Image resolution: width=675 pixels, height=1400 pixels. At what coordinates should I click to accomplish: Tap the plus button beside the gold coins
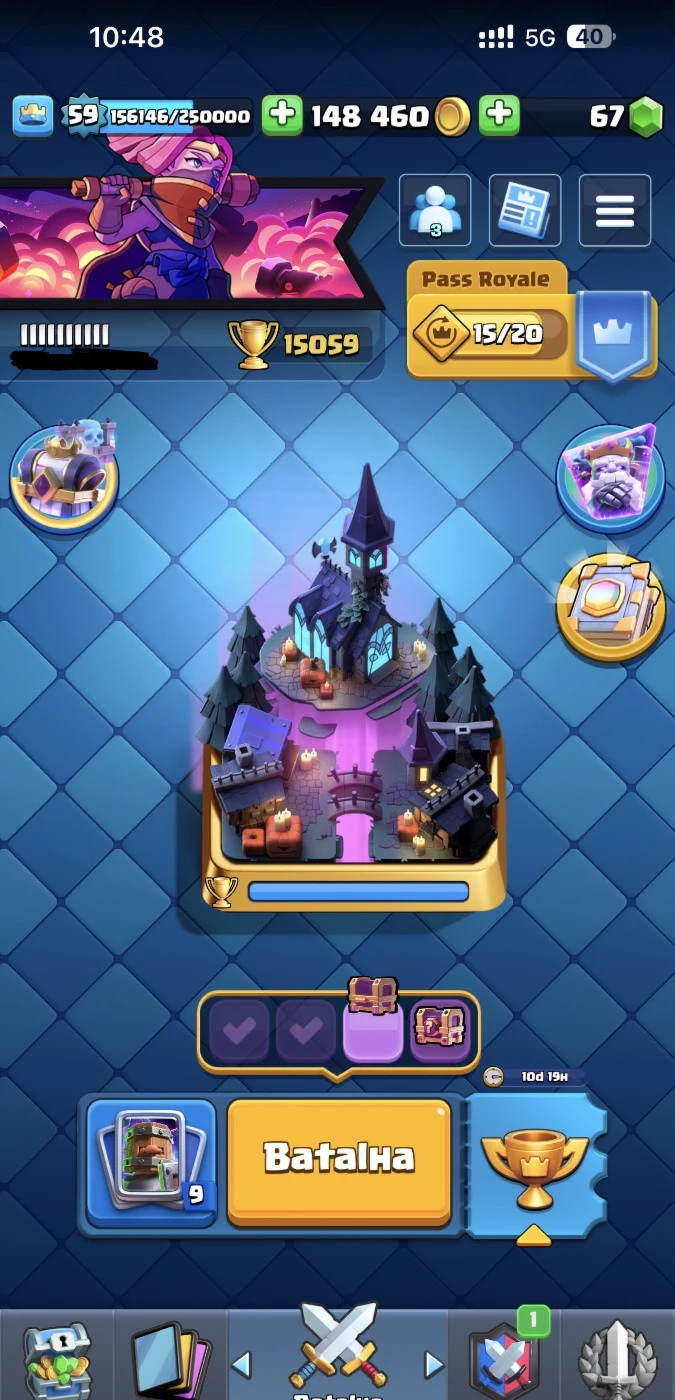pos(282,116)
